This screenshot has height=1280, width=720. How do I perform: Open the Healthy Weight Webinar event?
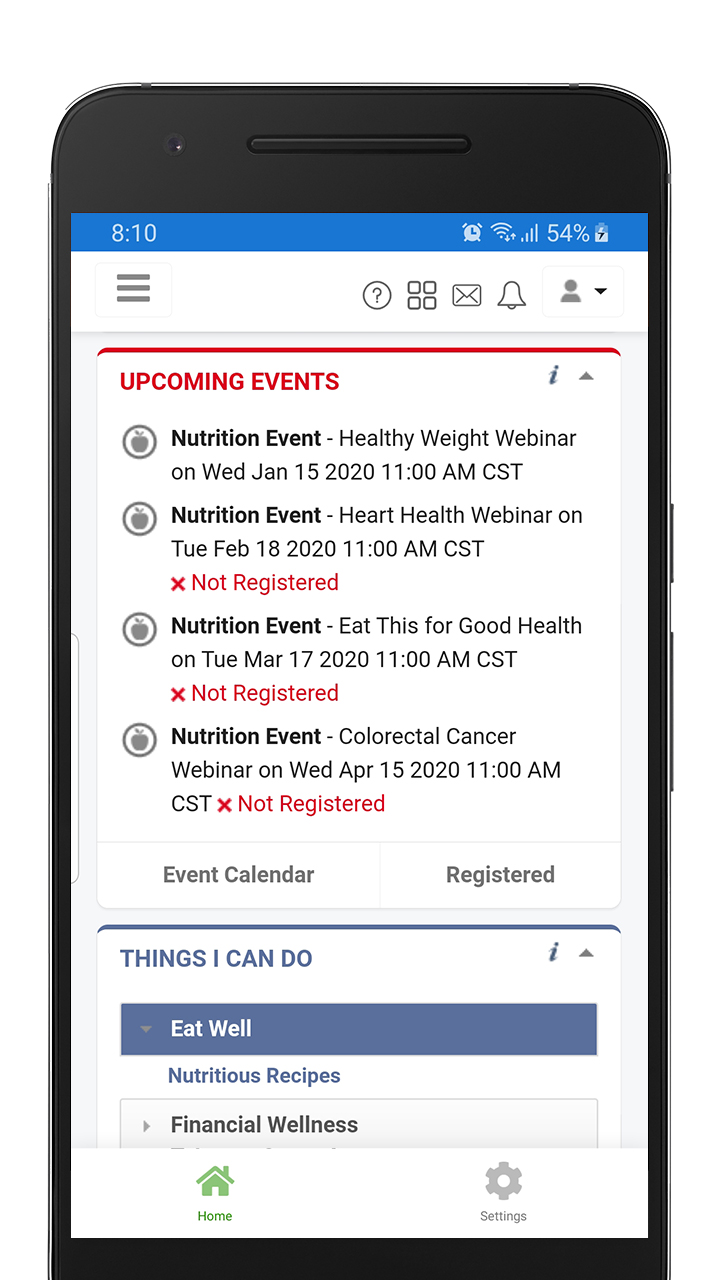(373, 455)
